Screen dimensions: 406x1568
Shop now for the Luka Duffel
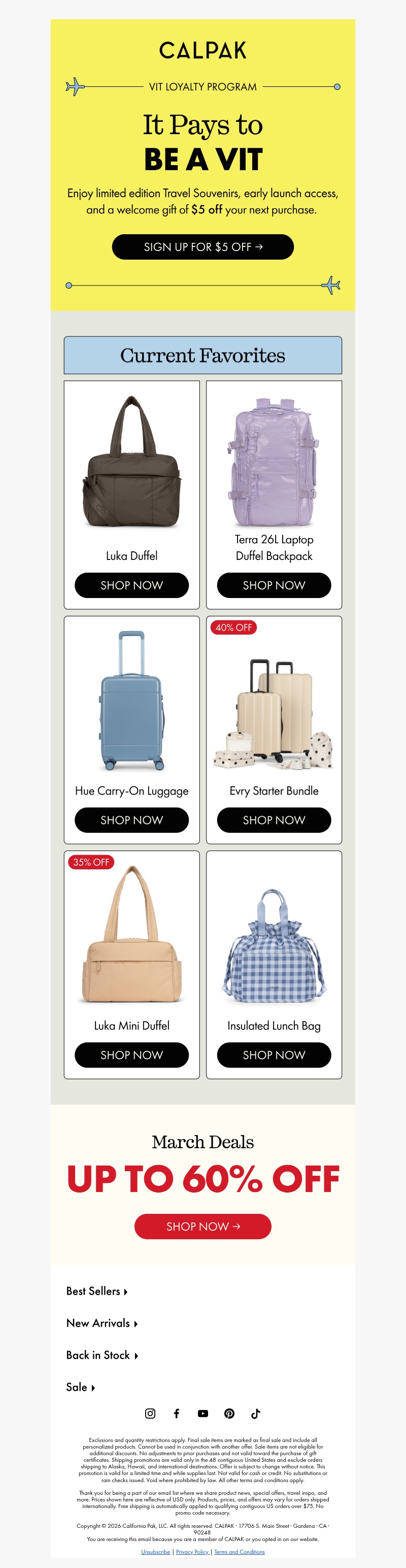point(131,585)
